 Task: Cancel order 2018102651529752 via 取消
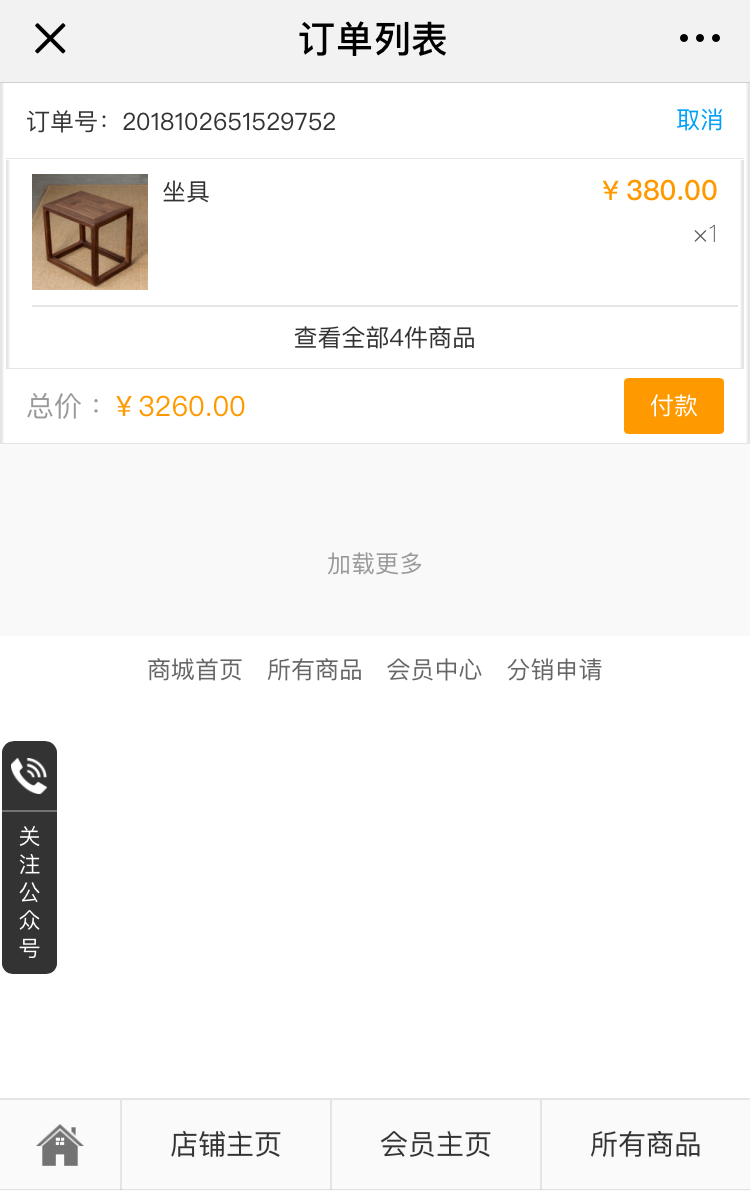699,120
